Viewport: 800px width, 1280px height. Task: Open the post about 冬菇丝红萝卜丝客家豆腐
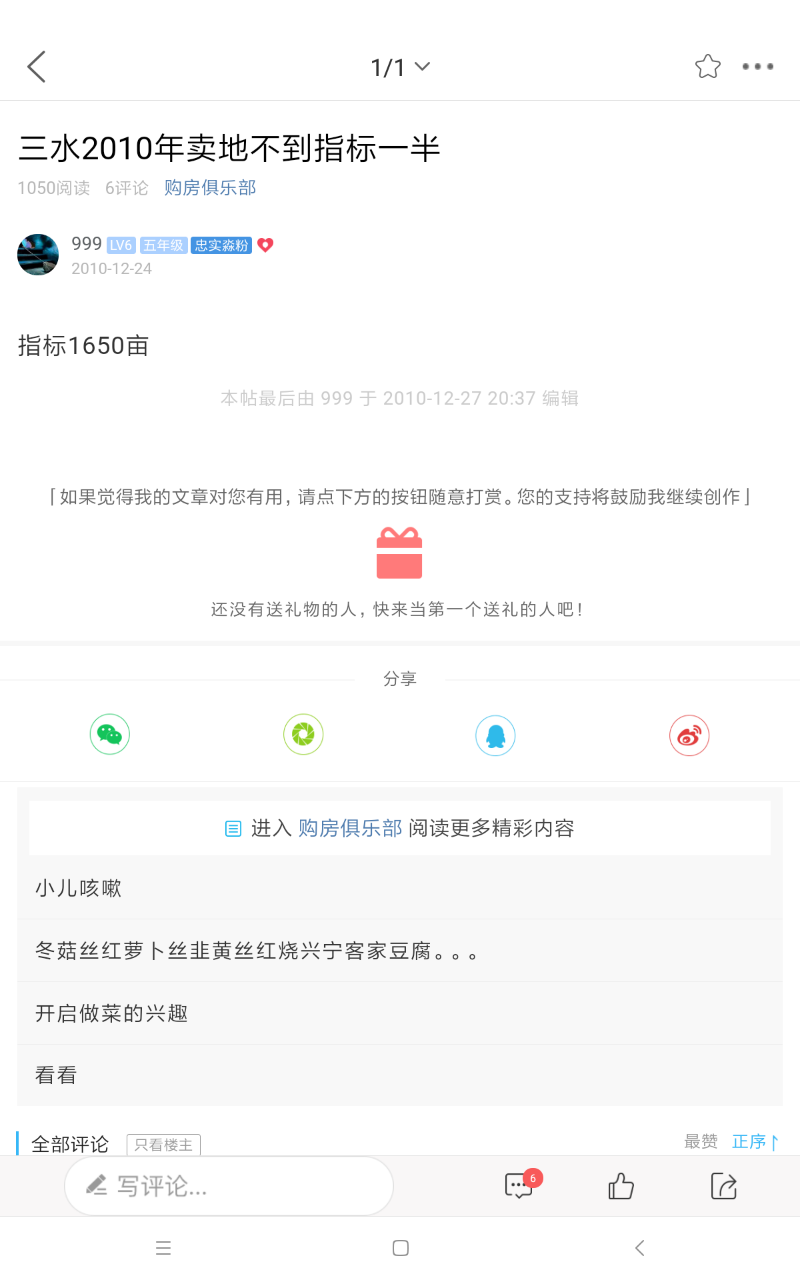point(257,951)
